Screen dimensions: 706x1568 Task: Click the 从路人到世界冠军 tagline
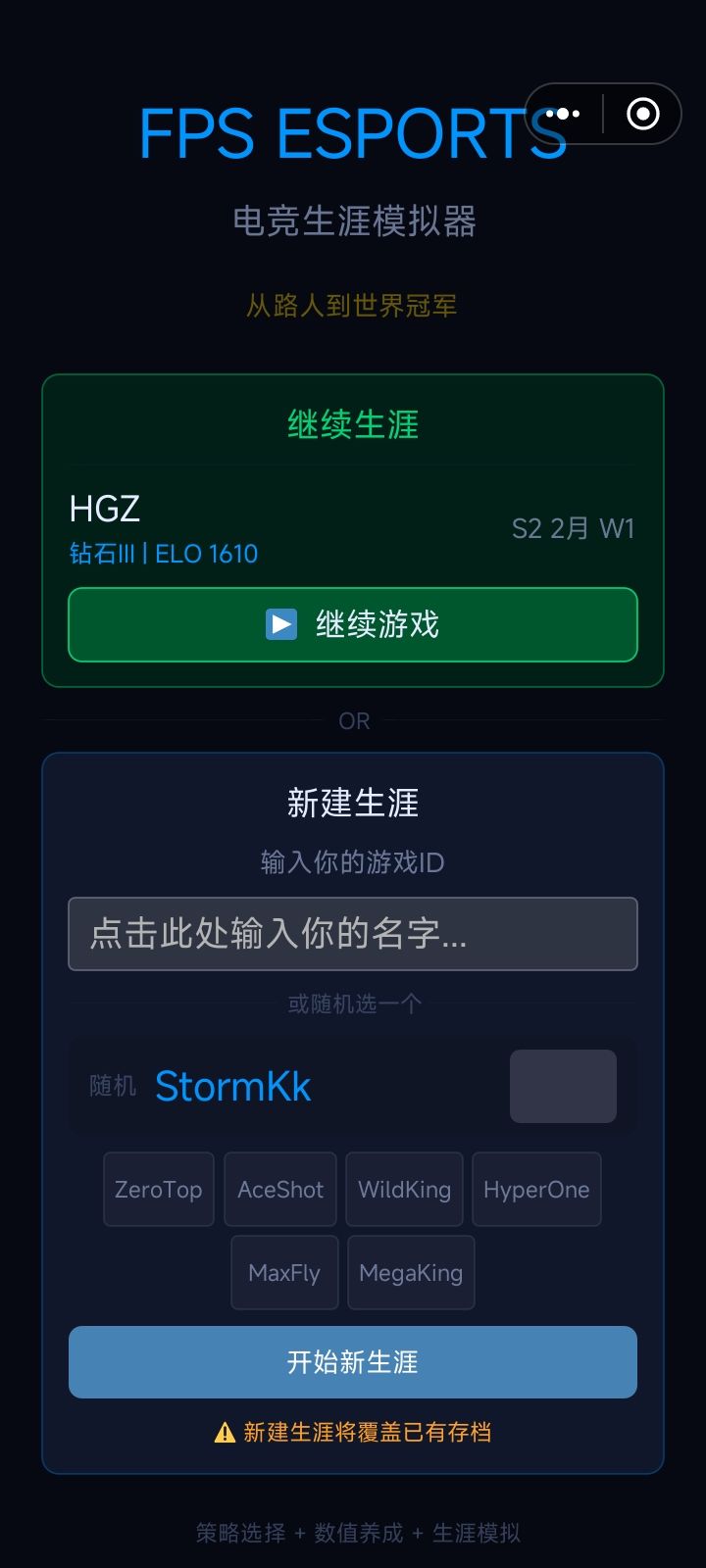(x=353, y=305)
